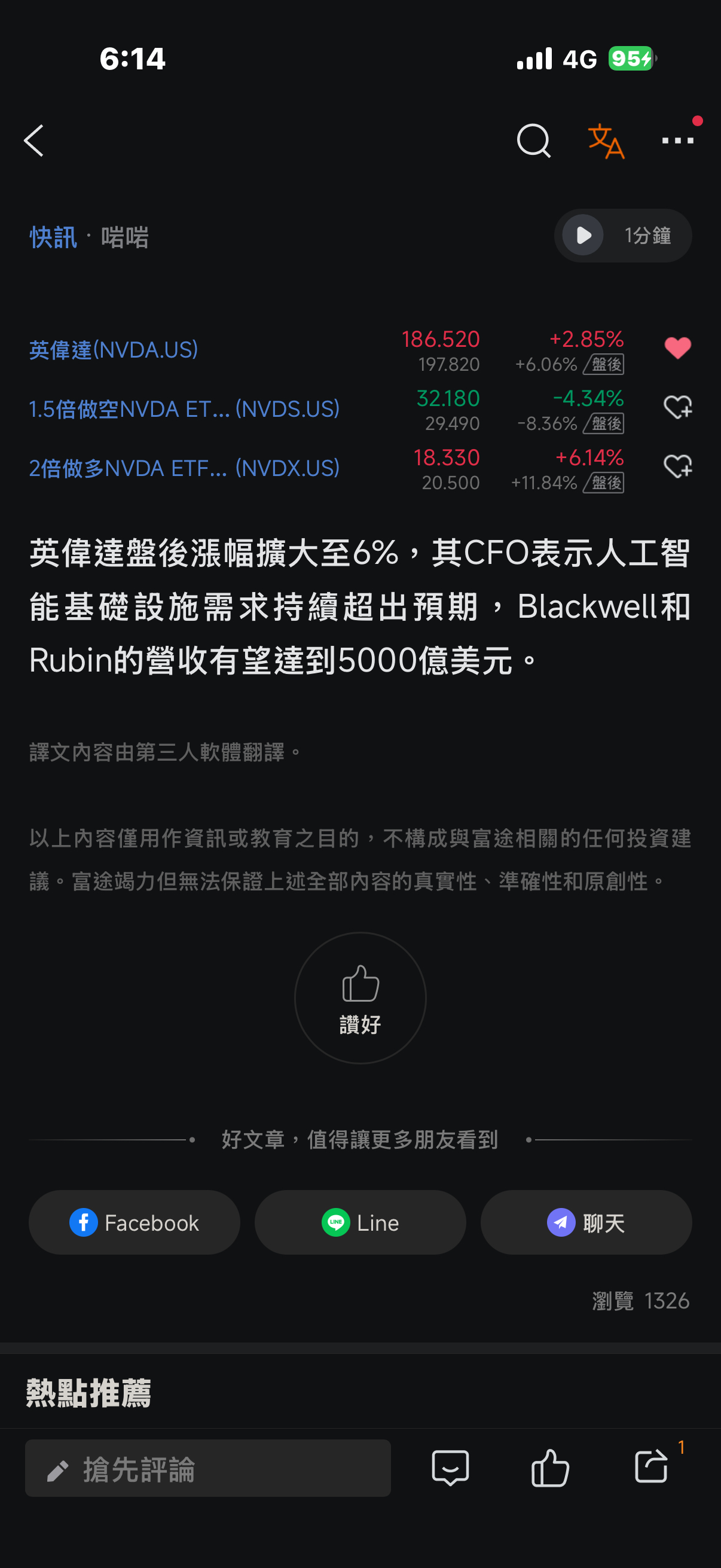Open the more options menu icon
Viewport: 721px width, 1568px height.
[677, 141]
